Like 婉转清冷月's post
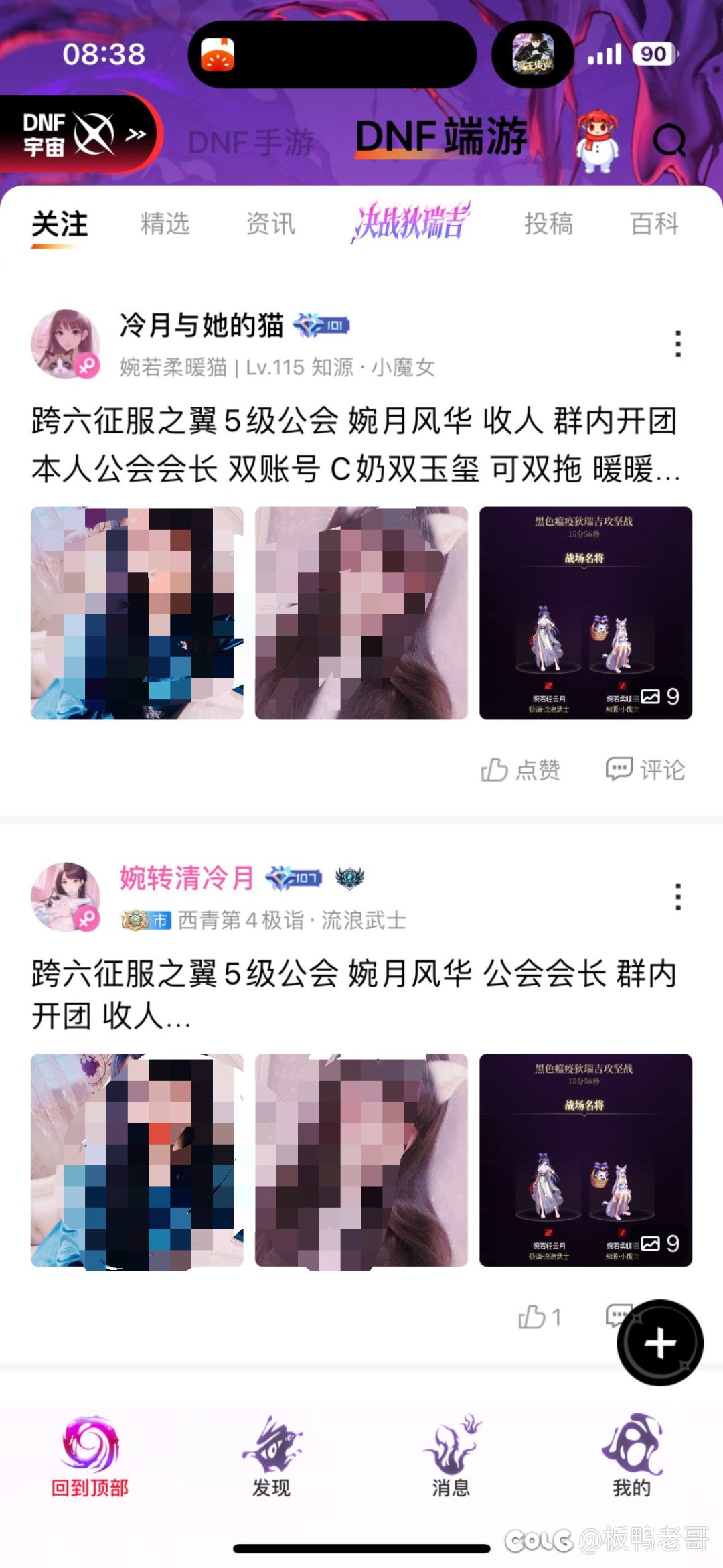This screenshot has width=723, height=1568. 539,1317
